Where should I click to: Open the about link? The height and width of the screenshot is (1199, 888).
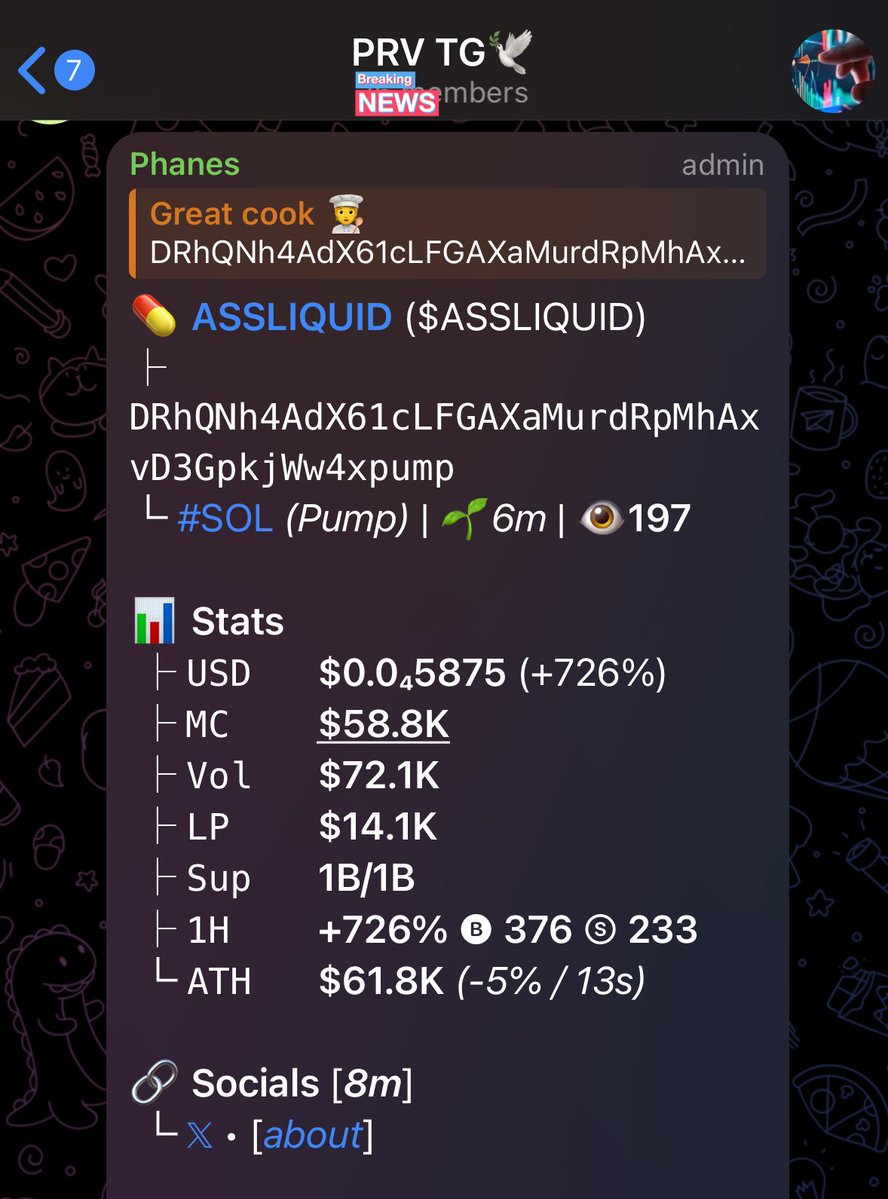point(312,1135)
